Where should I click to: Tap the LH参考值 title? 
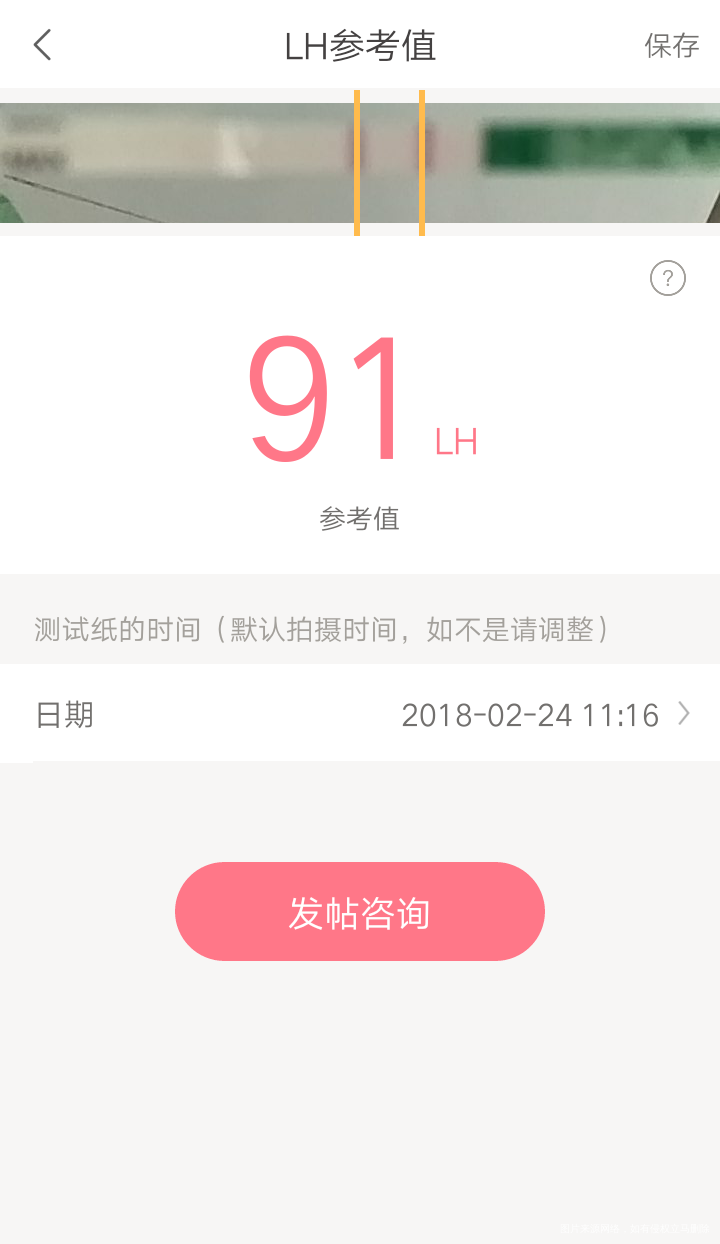tap(360, 45)
